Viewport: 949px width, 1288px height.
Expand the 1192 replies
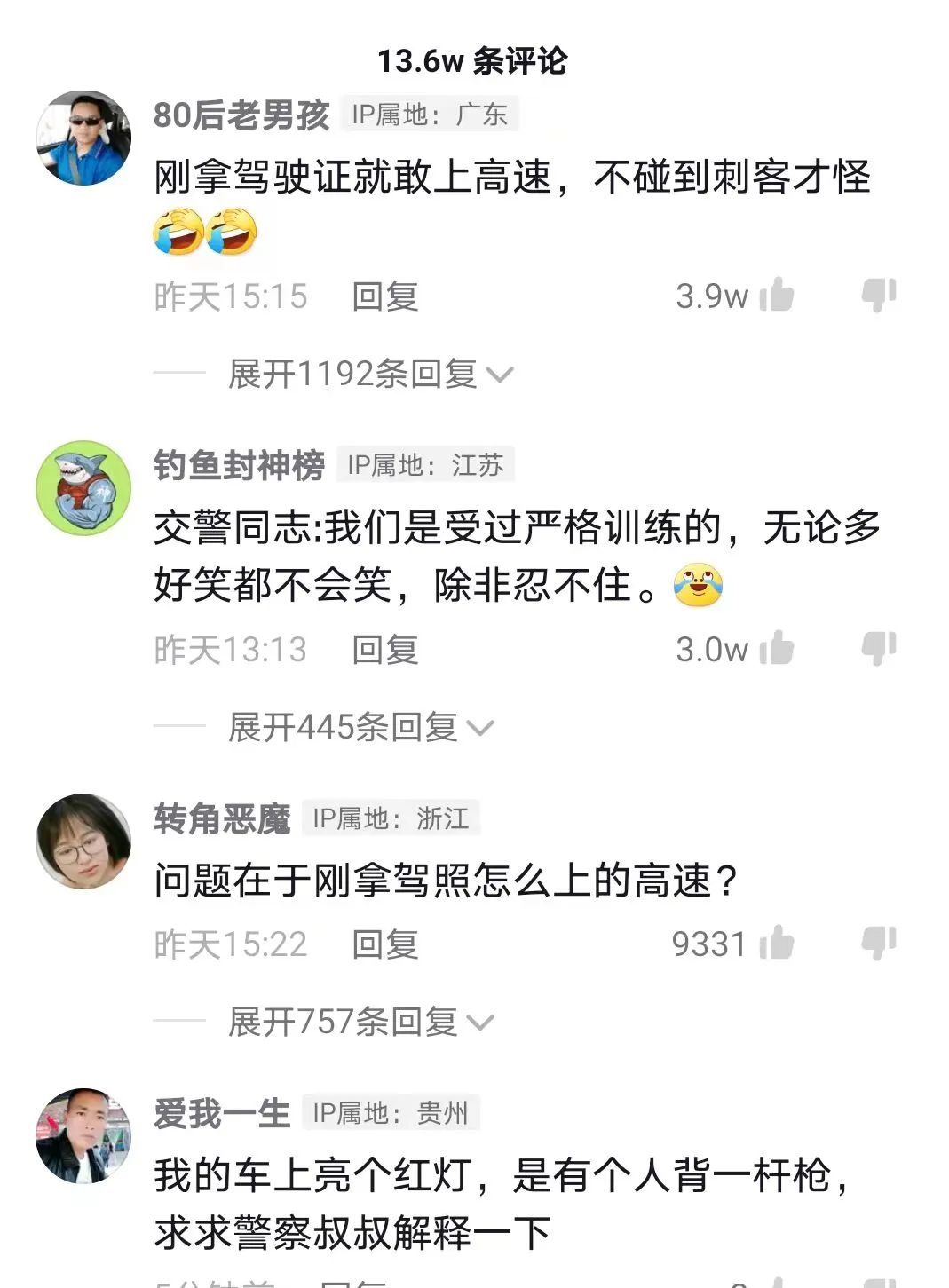click(369, 374)
